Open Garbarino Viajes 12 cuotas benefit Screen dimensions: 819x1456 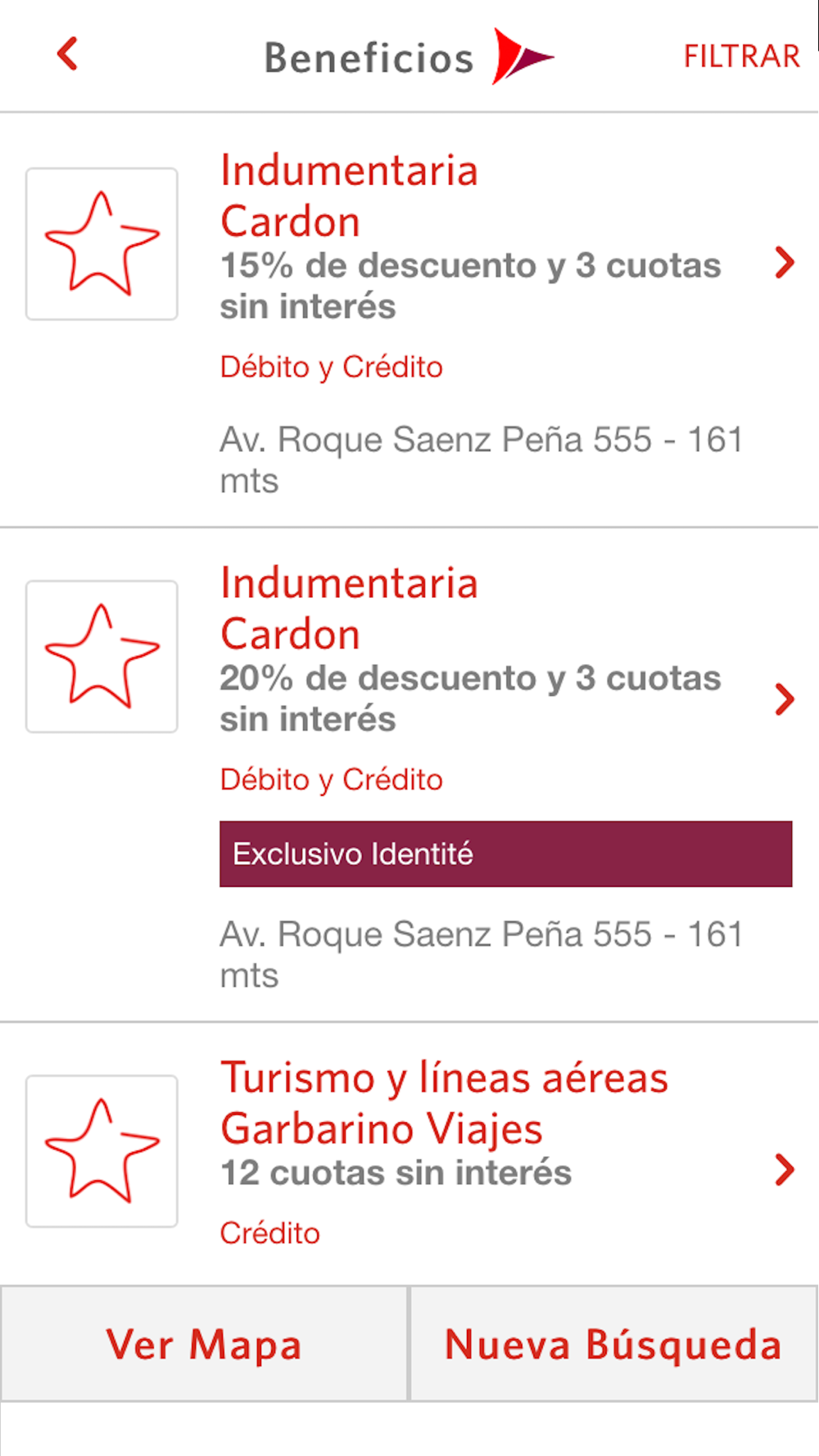click(409, 1154)
